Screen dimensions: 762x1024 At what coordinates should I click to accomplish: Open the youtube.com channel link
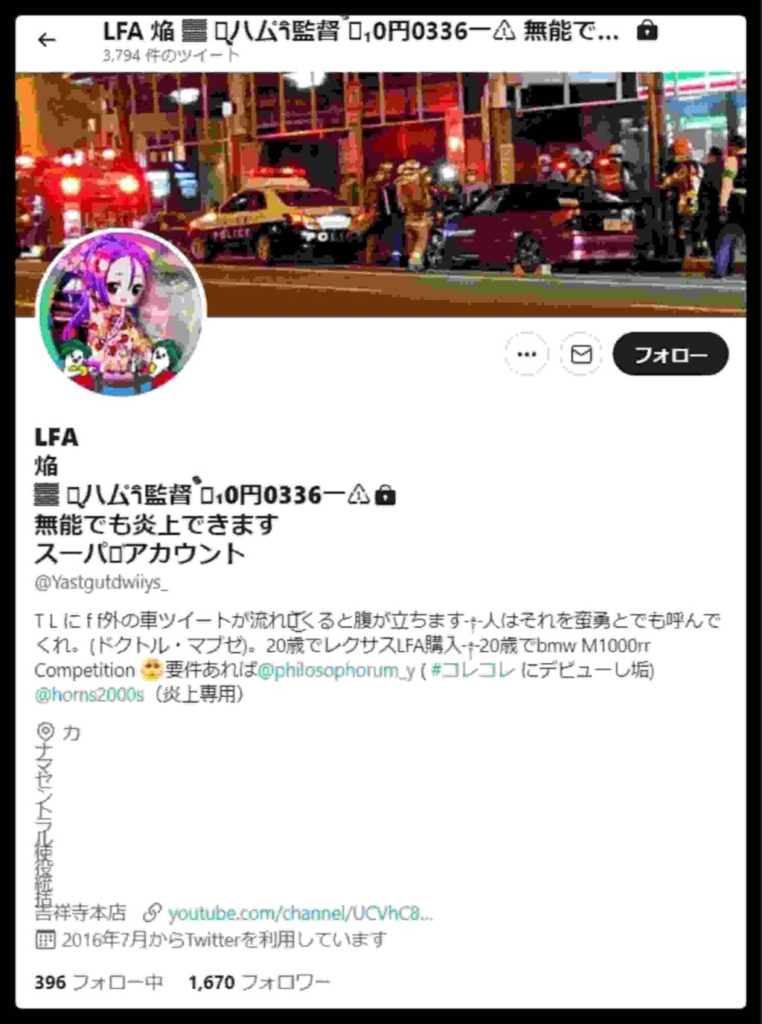[x=299, y=913]
